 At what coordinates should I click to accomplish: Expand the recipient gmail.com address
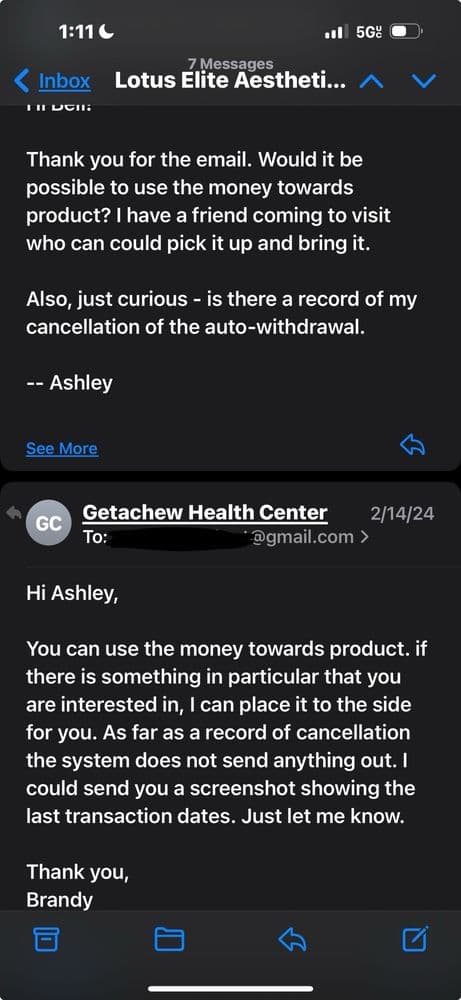point(226,537)
